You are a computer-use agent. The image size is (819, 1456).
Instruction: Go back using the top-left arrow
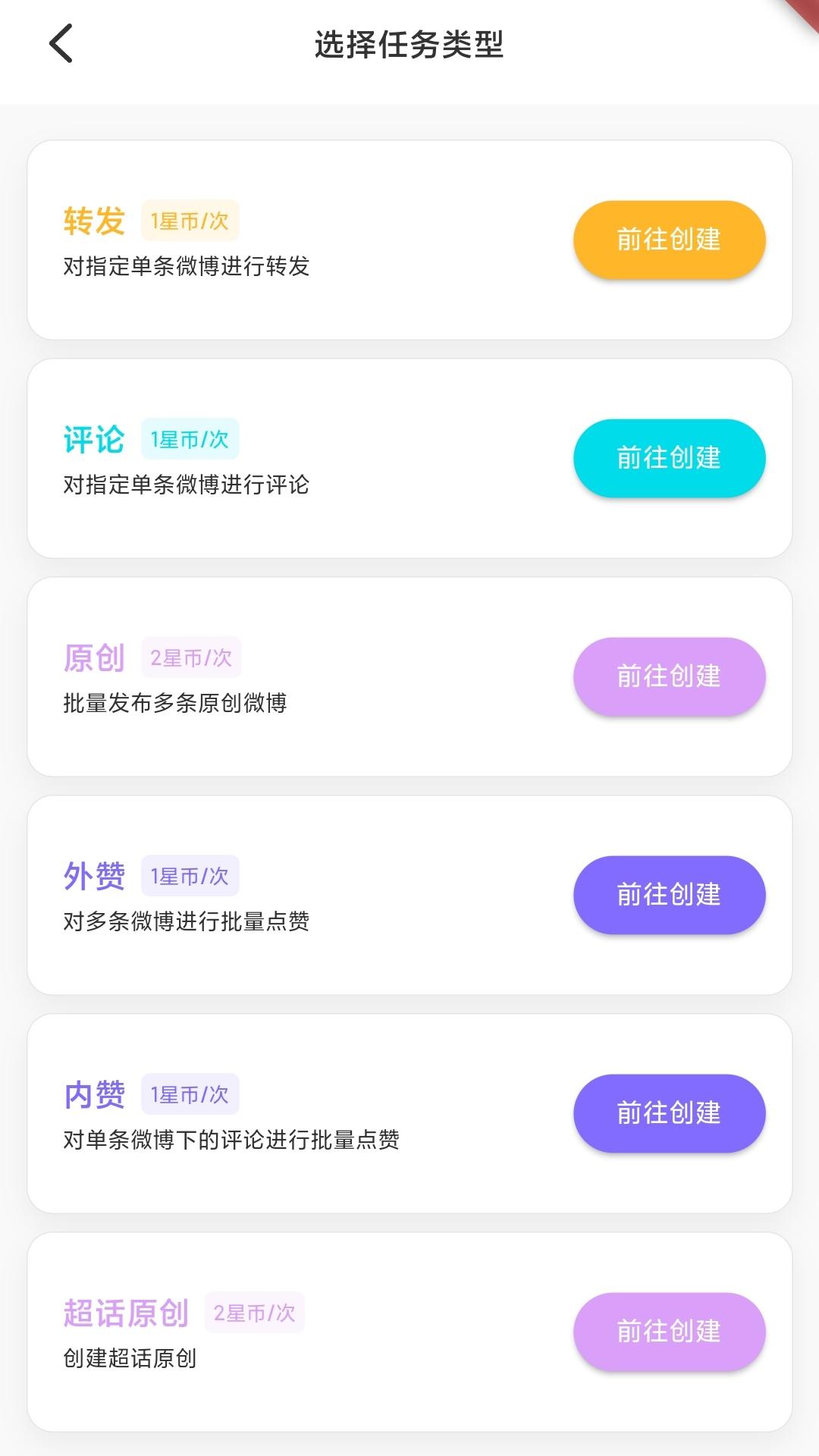[x=61, y=43]
